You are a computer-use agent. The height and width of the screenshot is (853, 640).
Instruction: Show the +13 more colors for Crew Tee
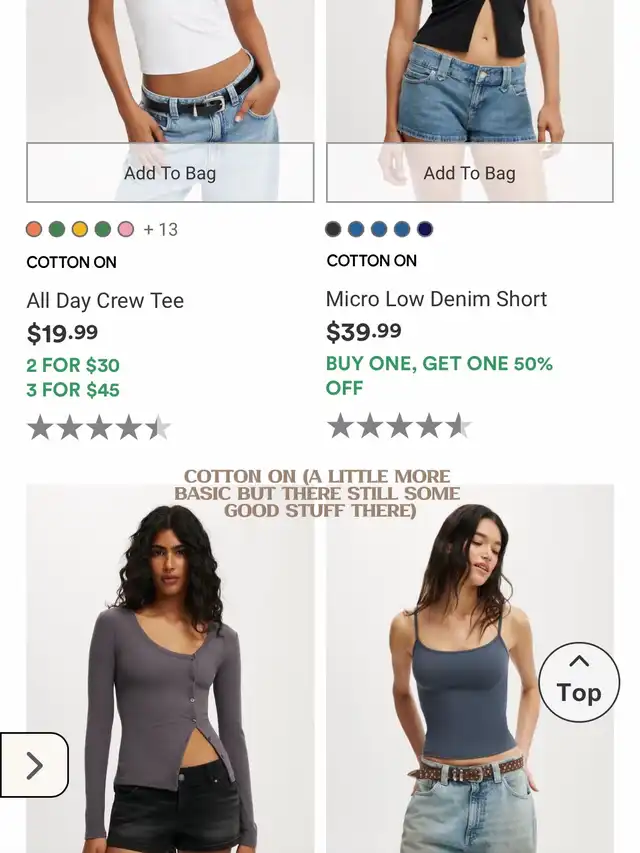161,229
